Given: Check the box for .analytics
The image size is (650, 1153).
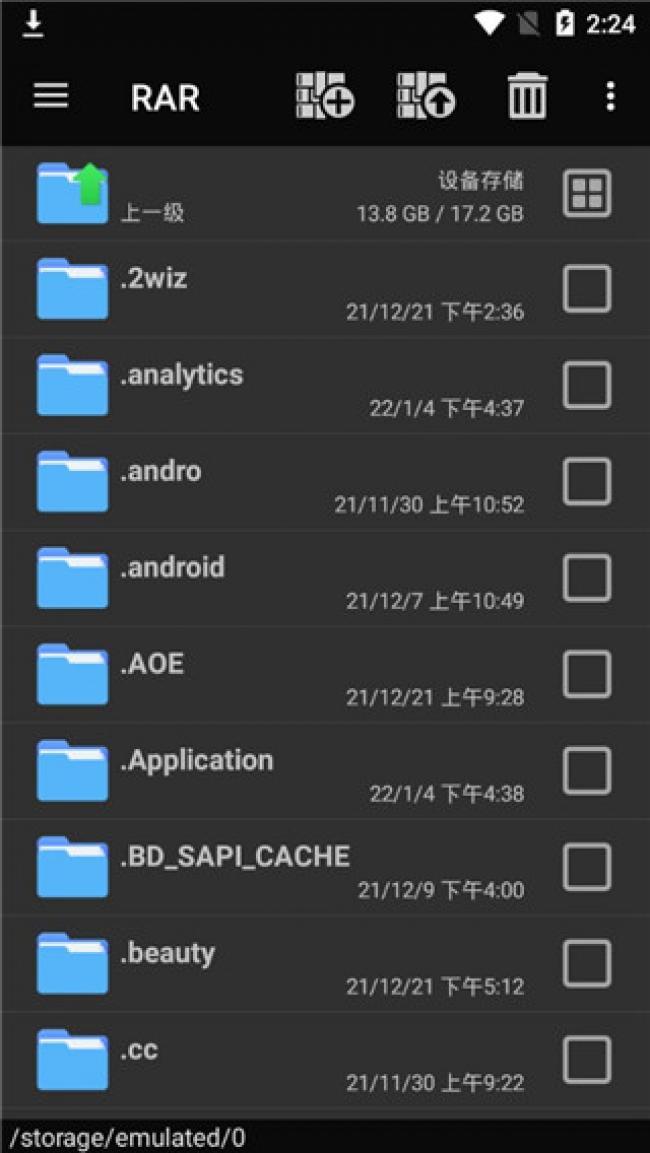Looking at the screenshot, I should (587, 385).
